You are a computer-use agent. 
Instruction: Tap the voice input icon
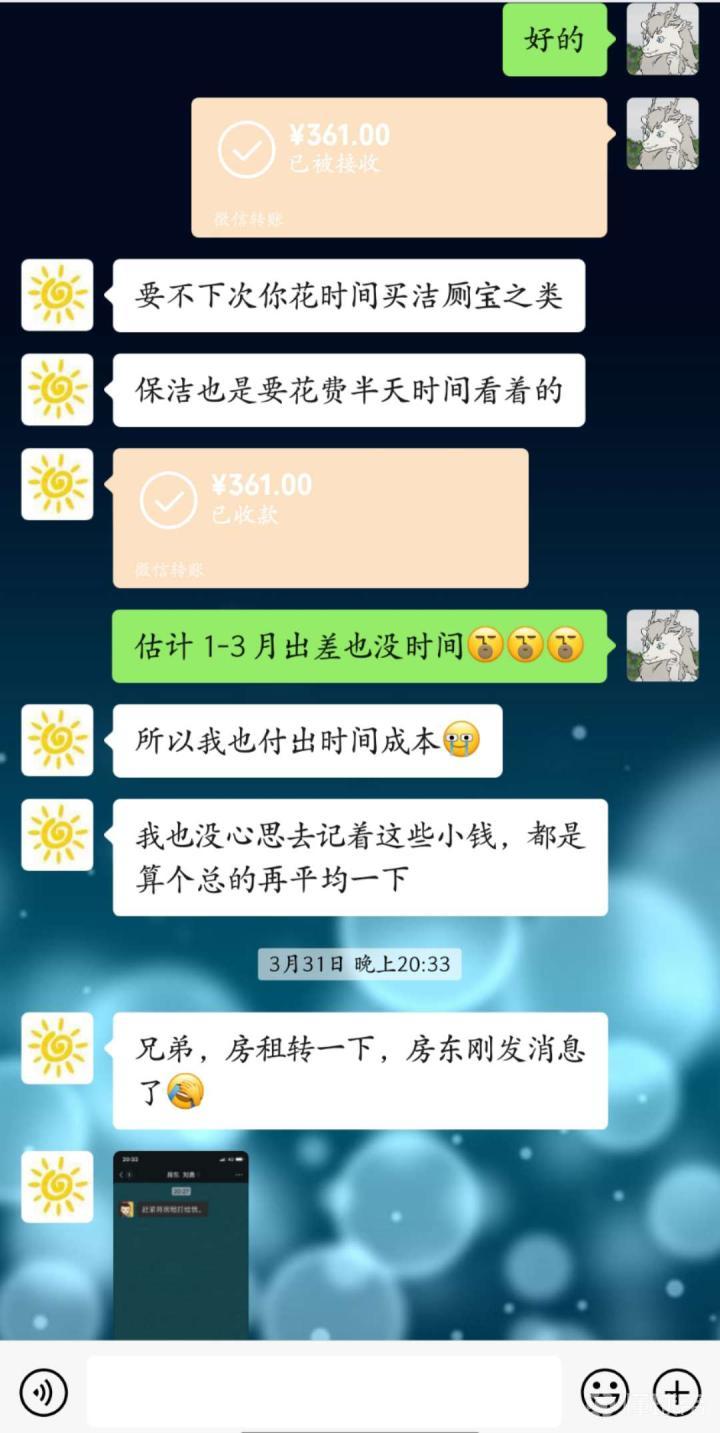coord(44,1391)
